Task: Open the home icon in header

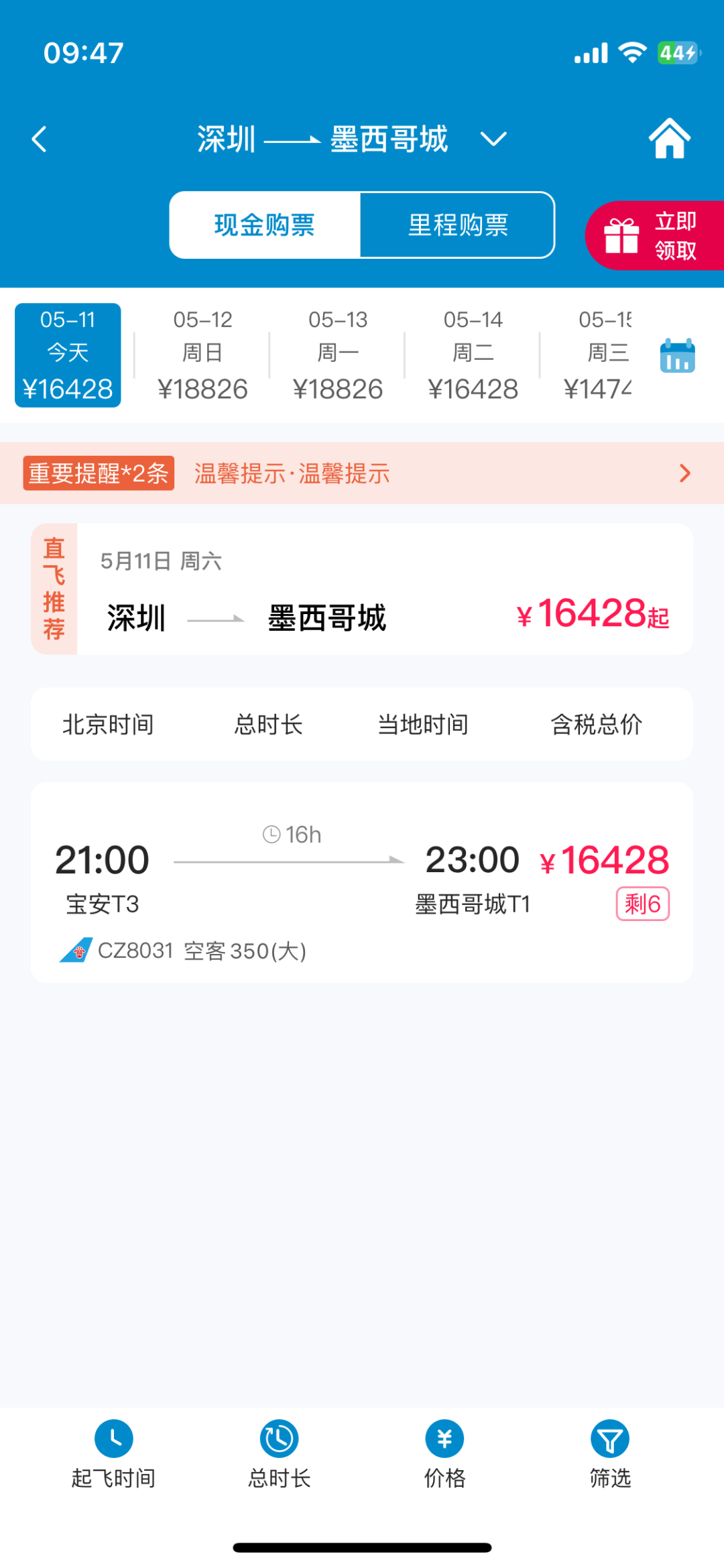Action: 669,139
